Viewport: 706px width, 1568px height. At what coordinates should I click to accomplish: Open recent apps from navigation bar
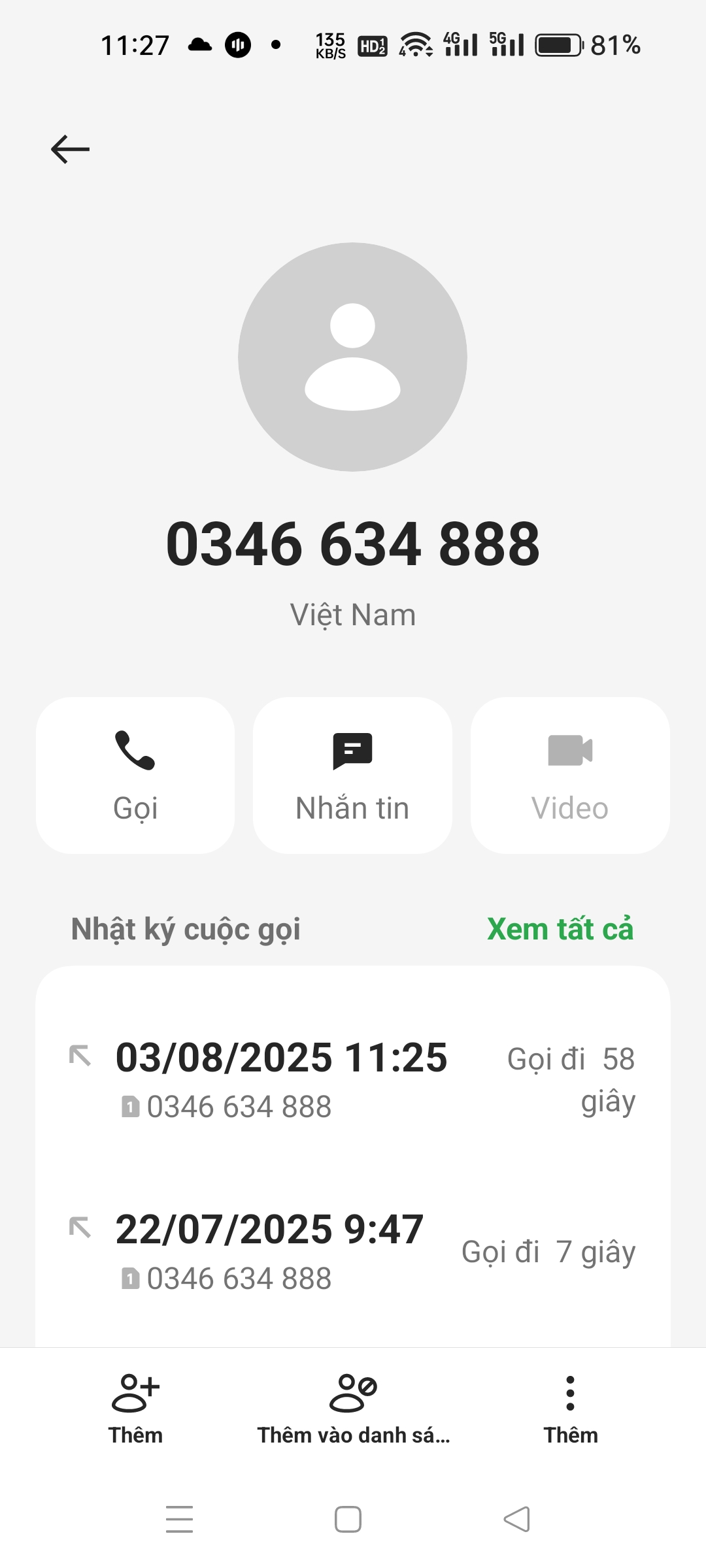(x=179, y=1519)
